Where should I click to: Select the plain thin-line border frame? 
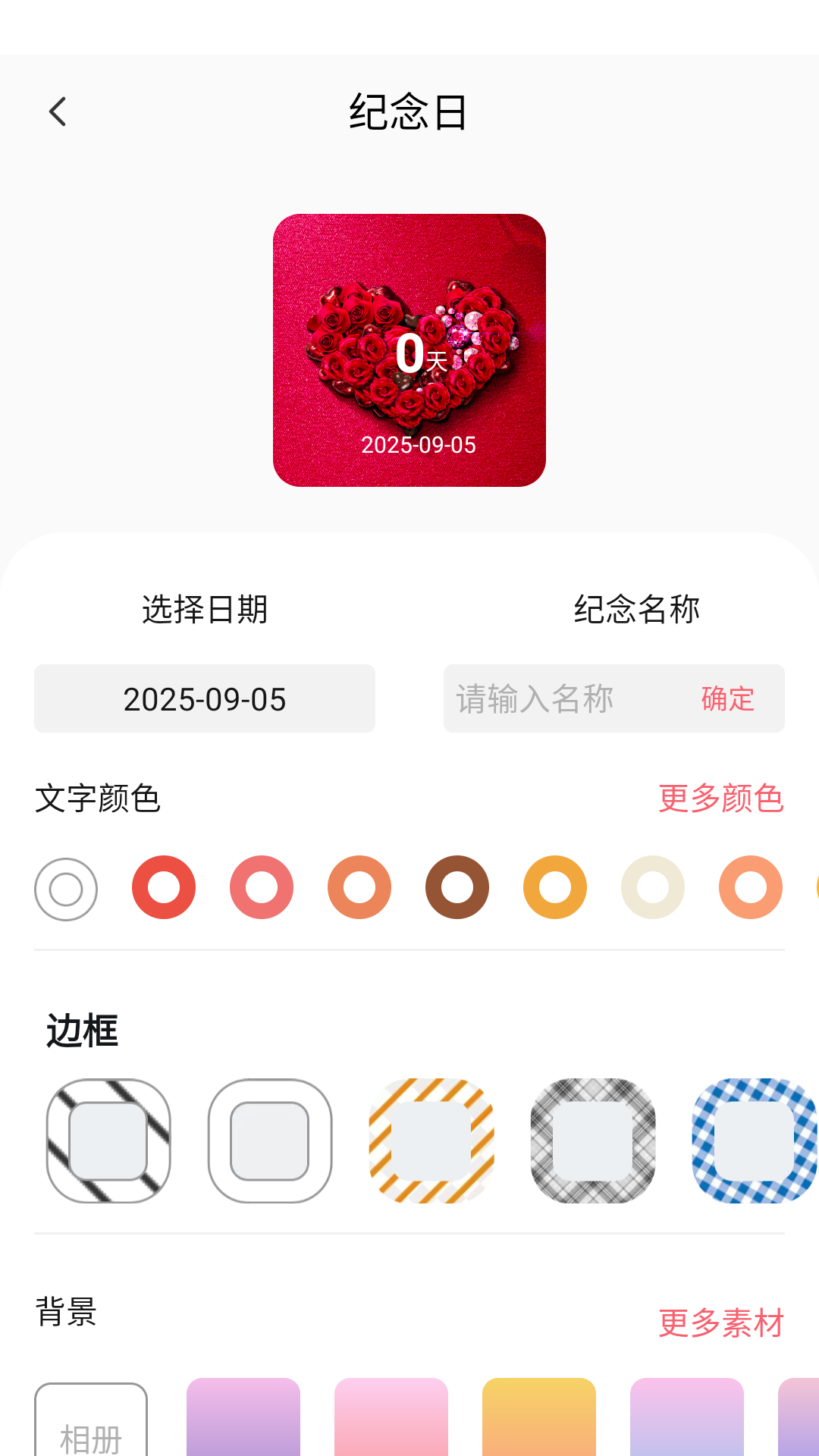click(270, 1141)
